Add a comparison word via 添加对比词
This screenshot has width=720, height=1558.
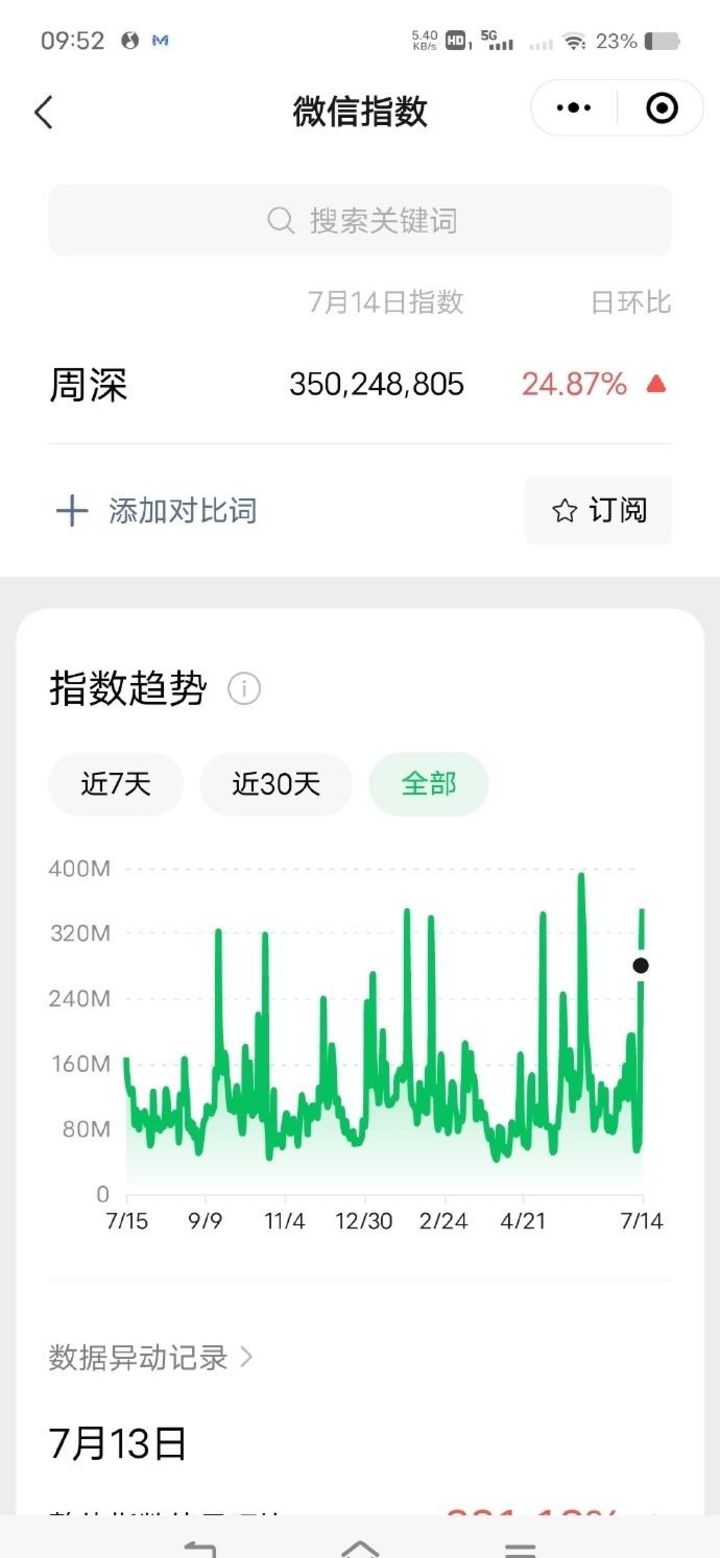(x=157, y=511)
